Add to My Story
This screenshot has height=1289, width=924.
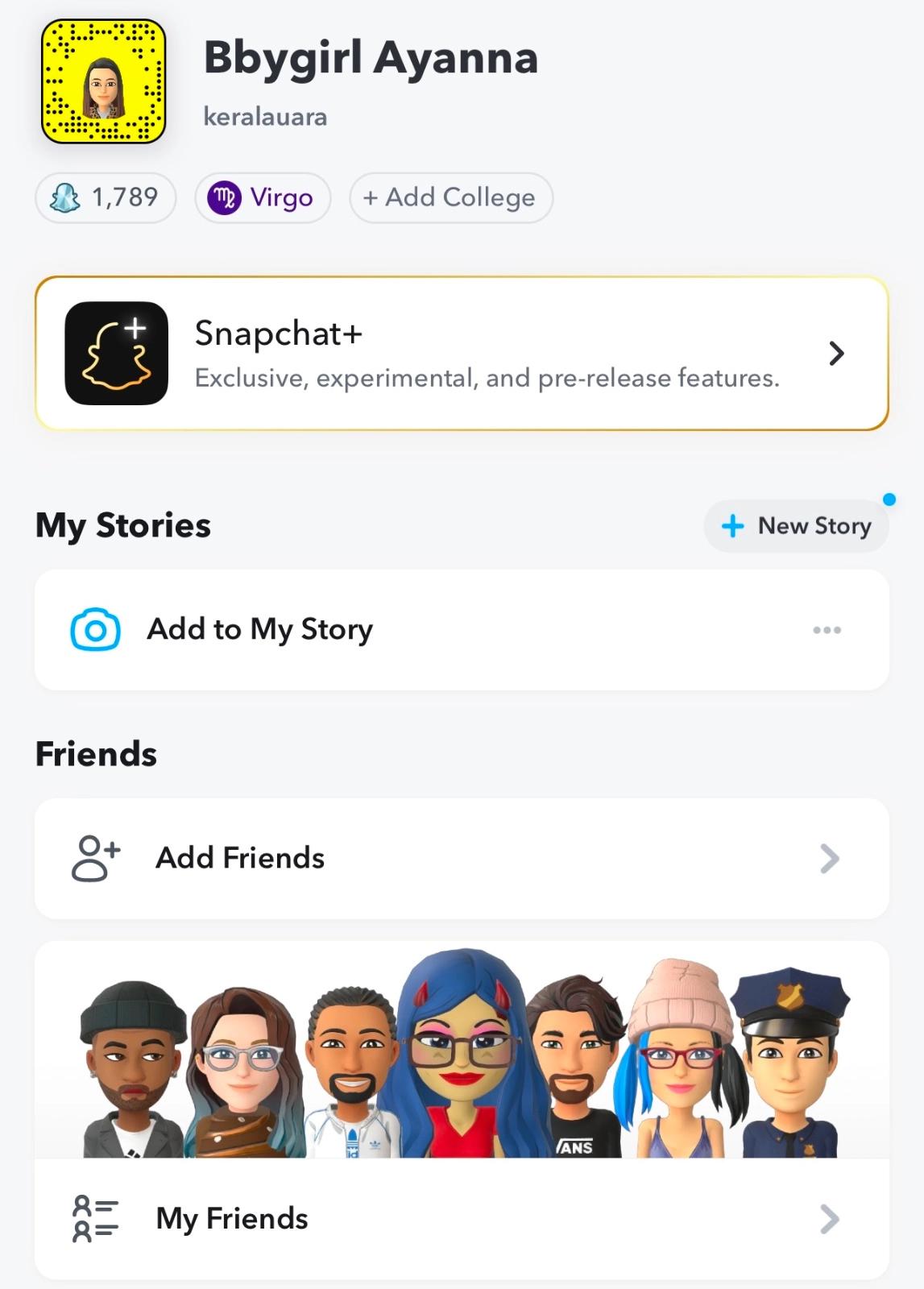[x=259, y=629]
